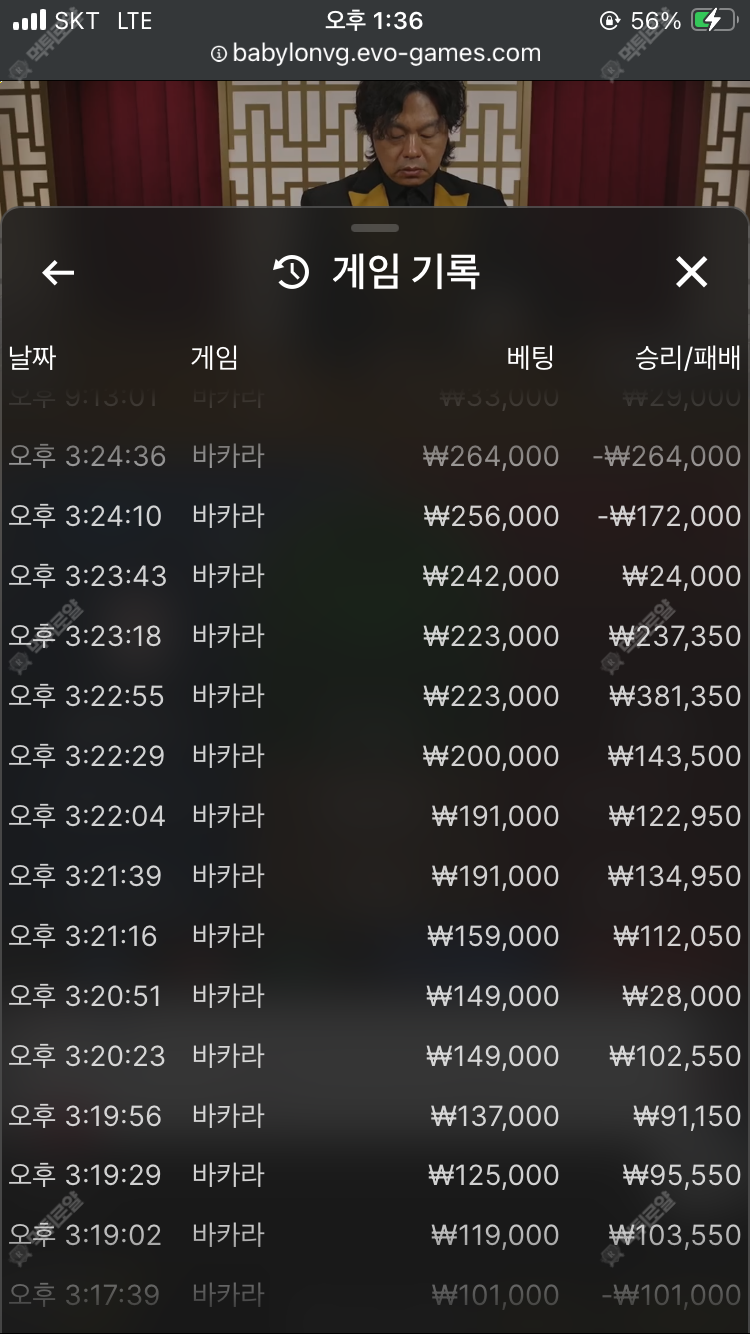Open the 오후 3:24:36 baccarat record
The width and height of the screenshot is (750, 1334).
375,456
